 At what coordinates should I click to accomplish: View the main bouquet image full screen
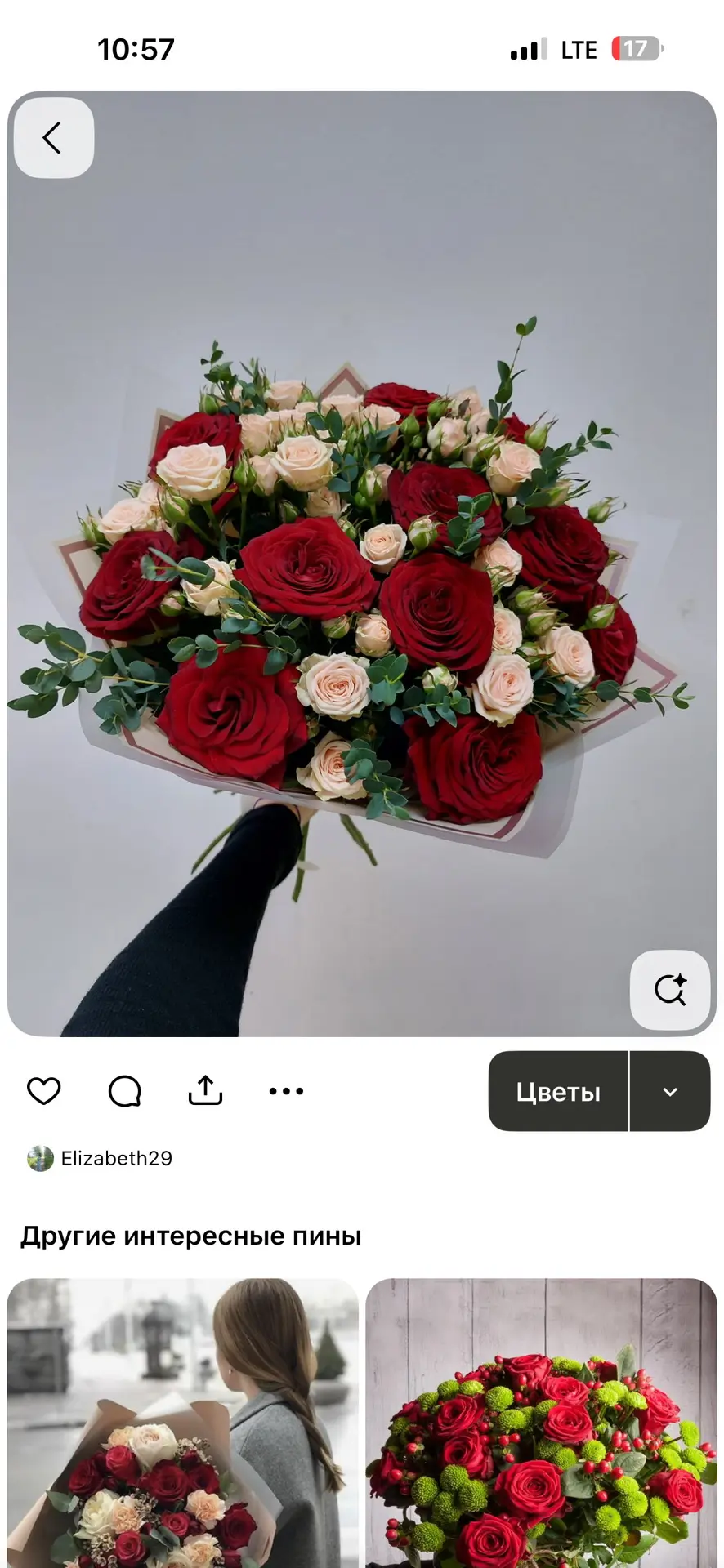point(361,572)
